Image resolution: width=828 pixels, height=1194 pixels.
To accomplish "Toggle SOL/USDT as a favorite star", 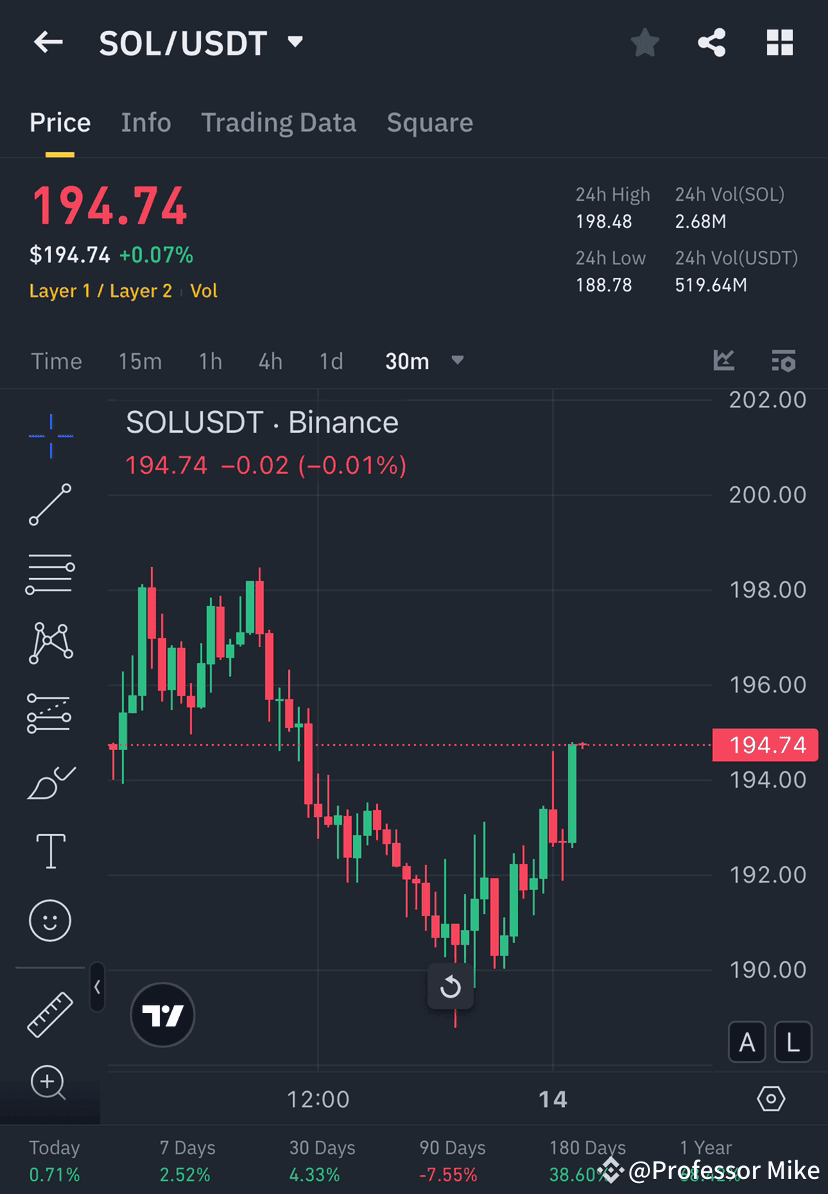I will tap(644, 42).
